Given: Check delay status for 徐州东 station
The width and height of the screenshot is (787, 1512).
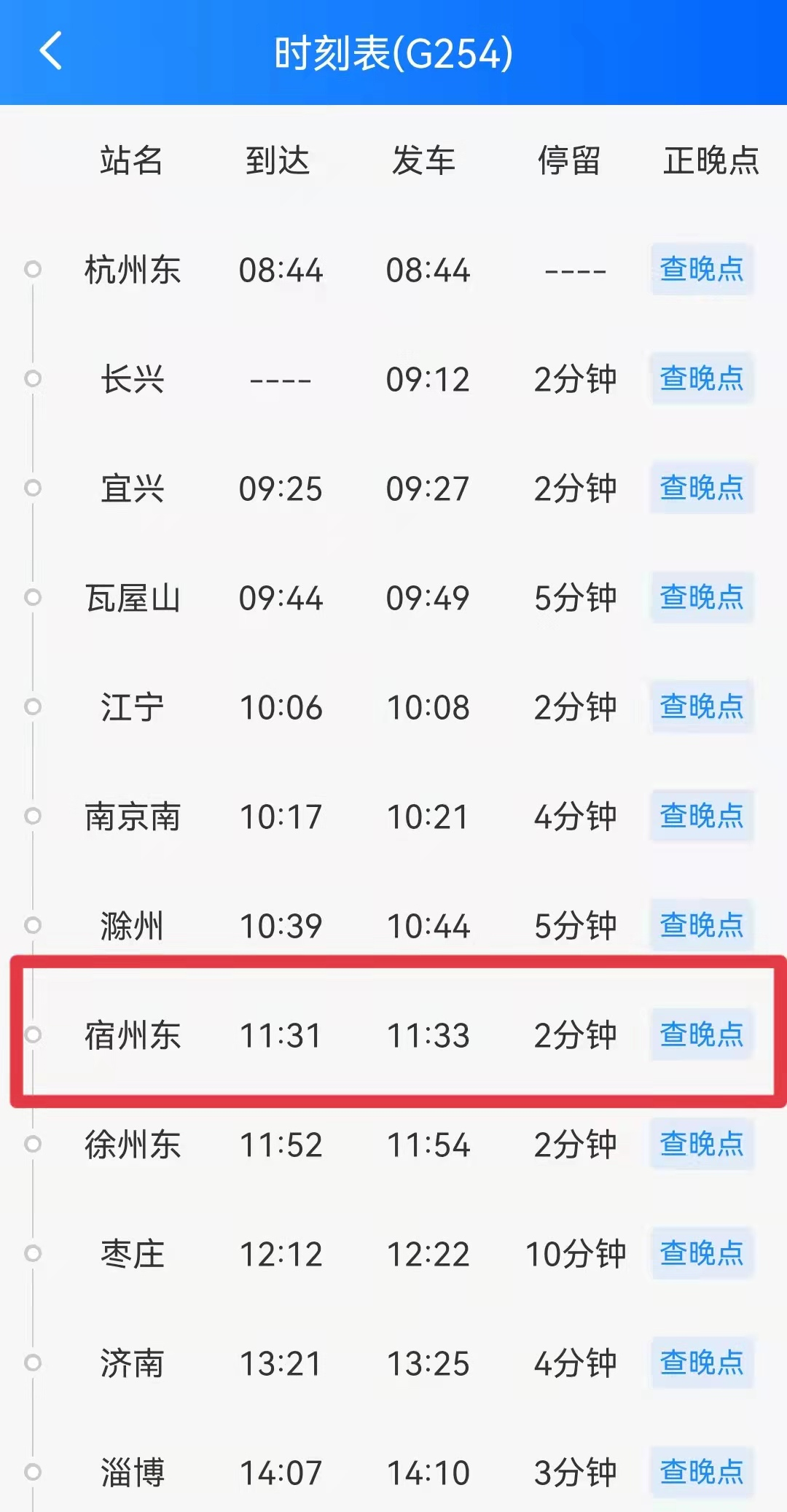Looking at the screenshot, I should 702,1144.
